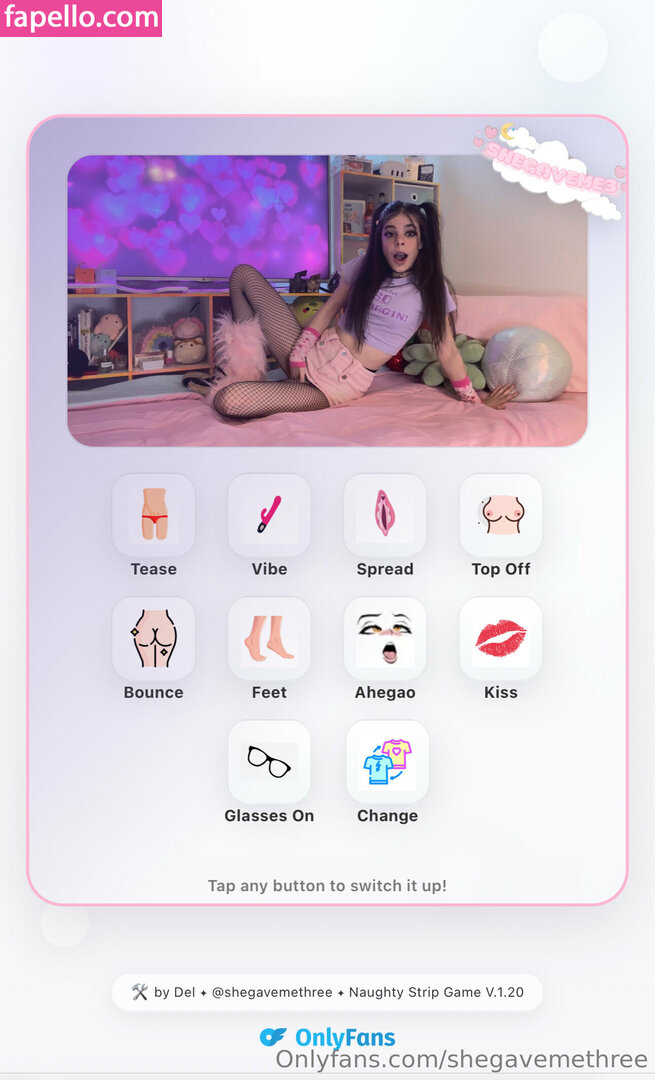The height and width of the screenshot is (1080, 655).
Task: Tap the Change outfit button
Action: [x=387, y=762]
